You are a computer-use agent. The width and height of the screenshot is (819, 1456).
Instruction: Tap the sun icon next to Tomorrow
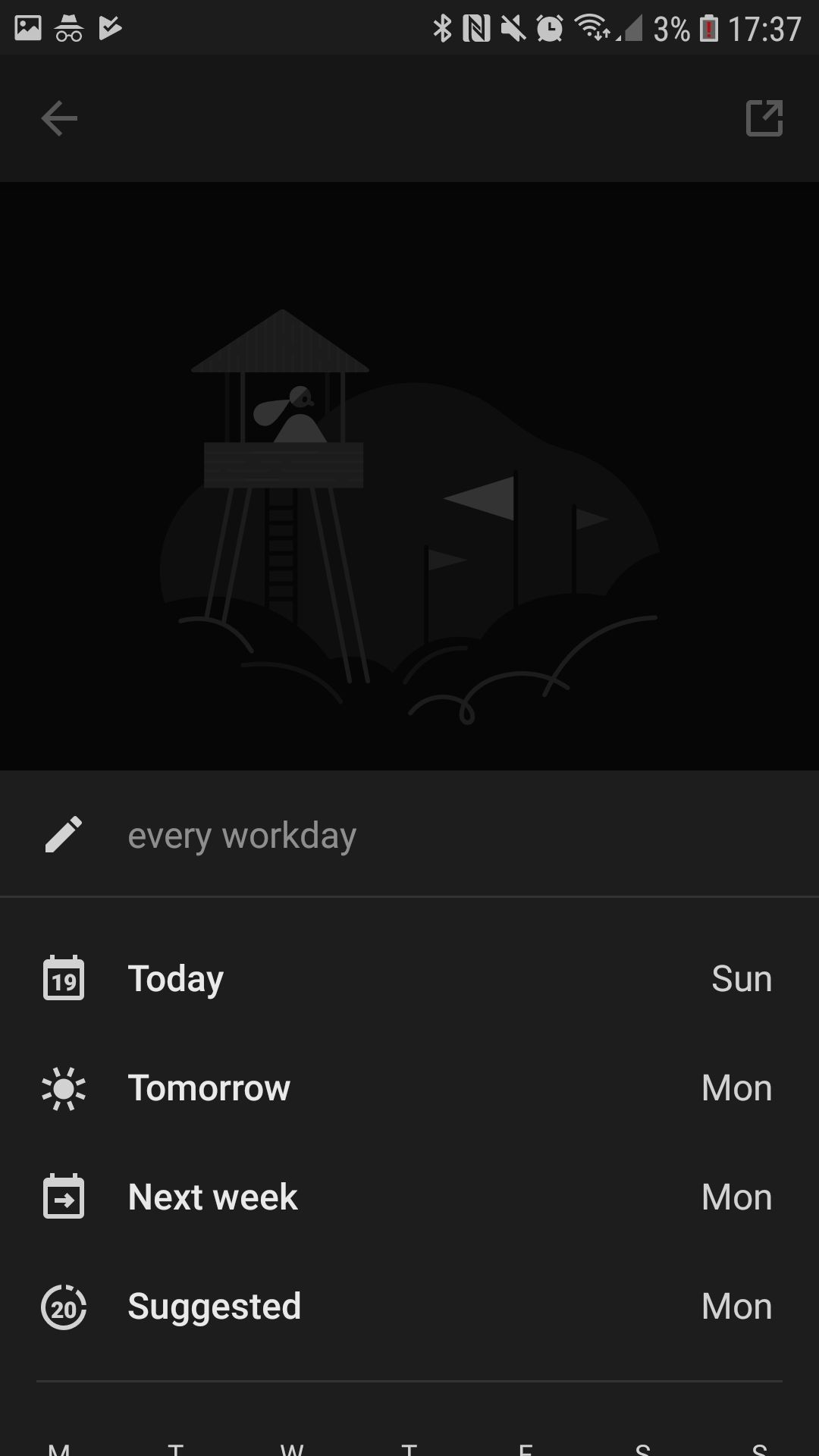point(64,1087)
